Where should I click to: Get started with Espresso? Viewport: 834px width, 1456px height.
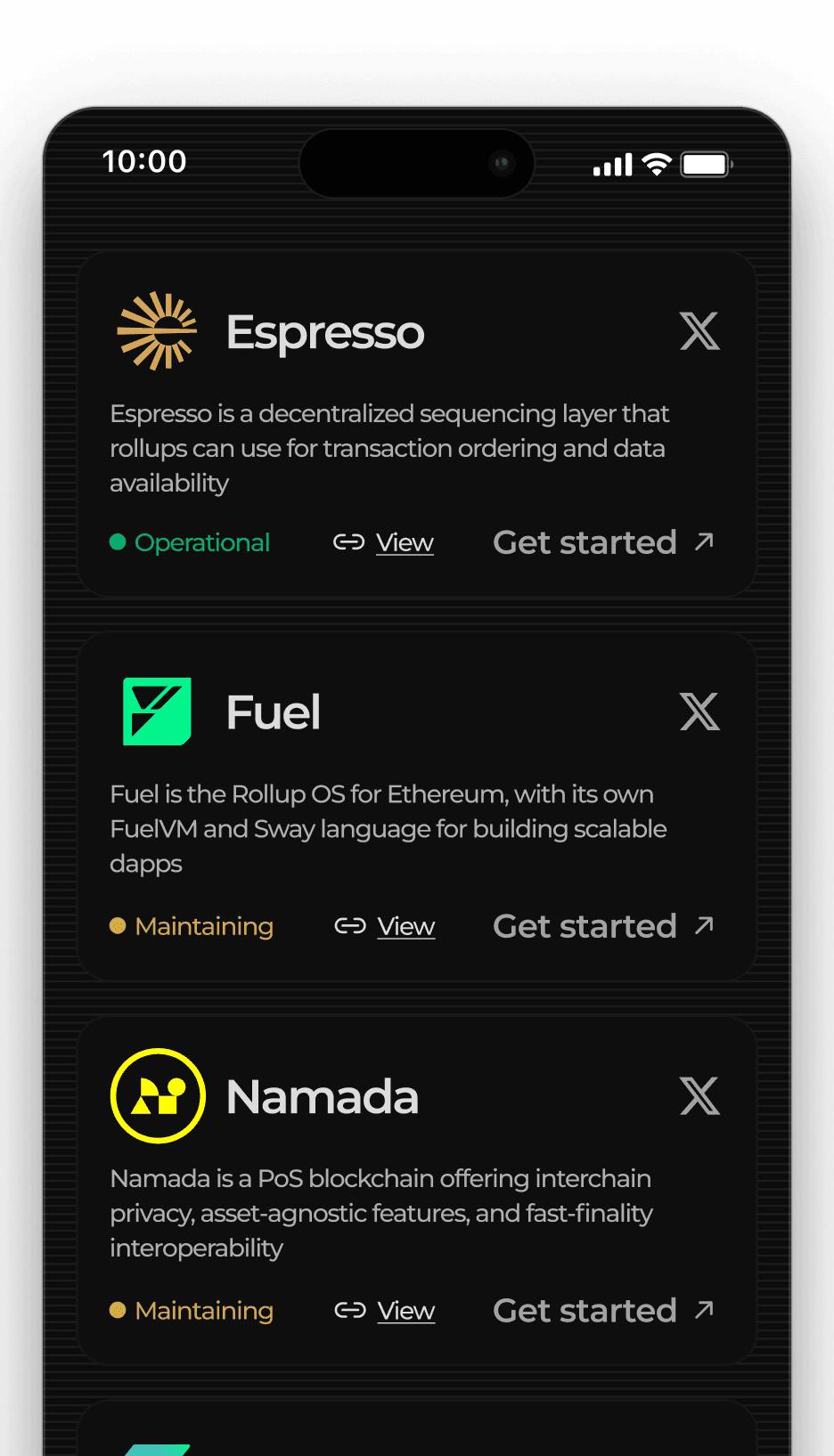[x=603, y=542]
